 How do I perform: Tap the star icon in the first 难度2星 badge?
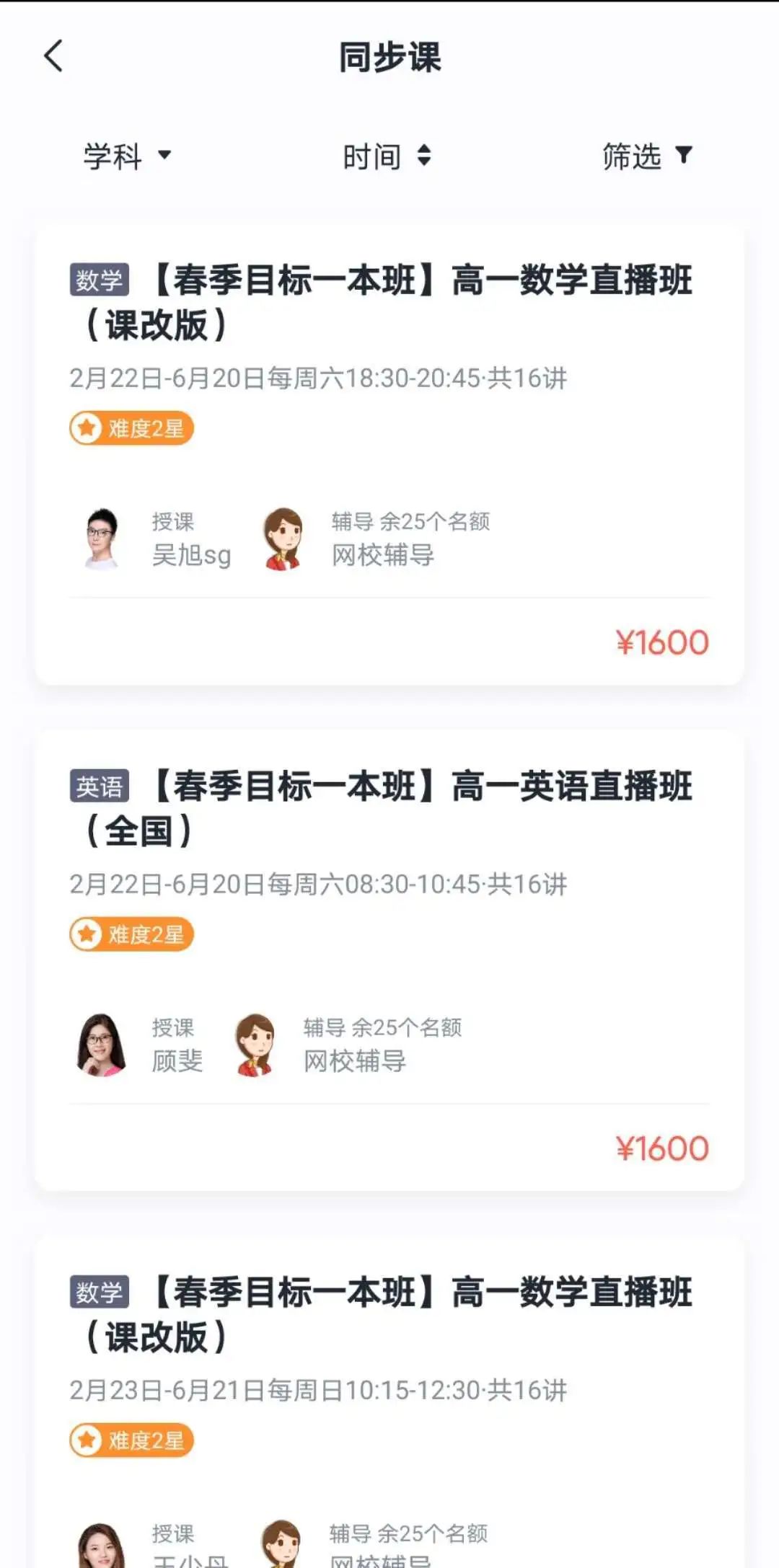(87, 428)
